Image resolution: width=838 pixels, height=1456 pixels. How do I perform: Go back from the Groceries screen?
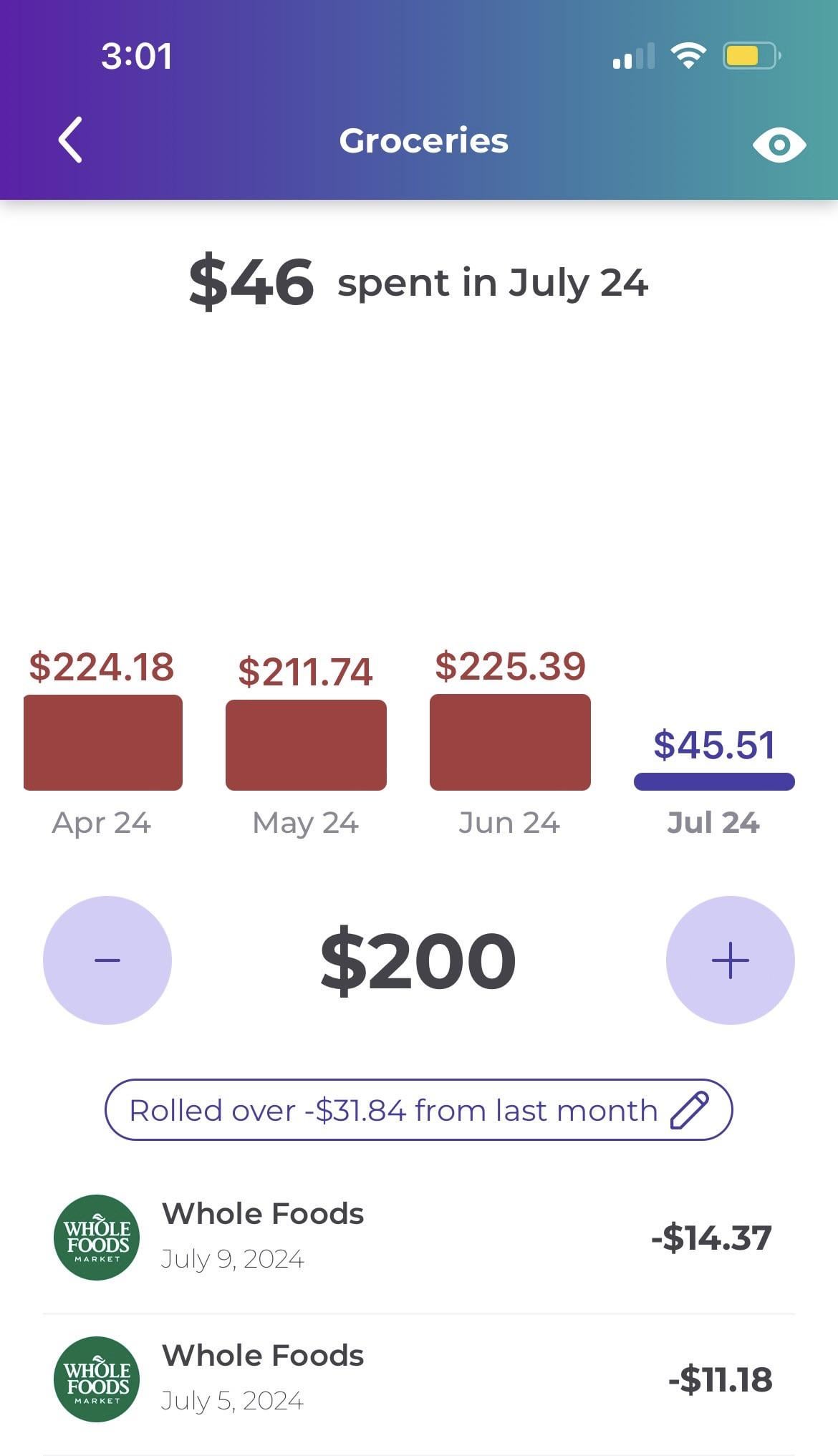click(x=70, y=140)
